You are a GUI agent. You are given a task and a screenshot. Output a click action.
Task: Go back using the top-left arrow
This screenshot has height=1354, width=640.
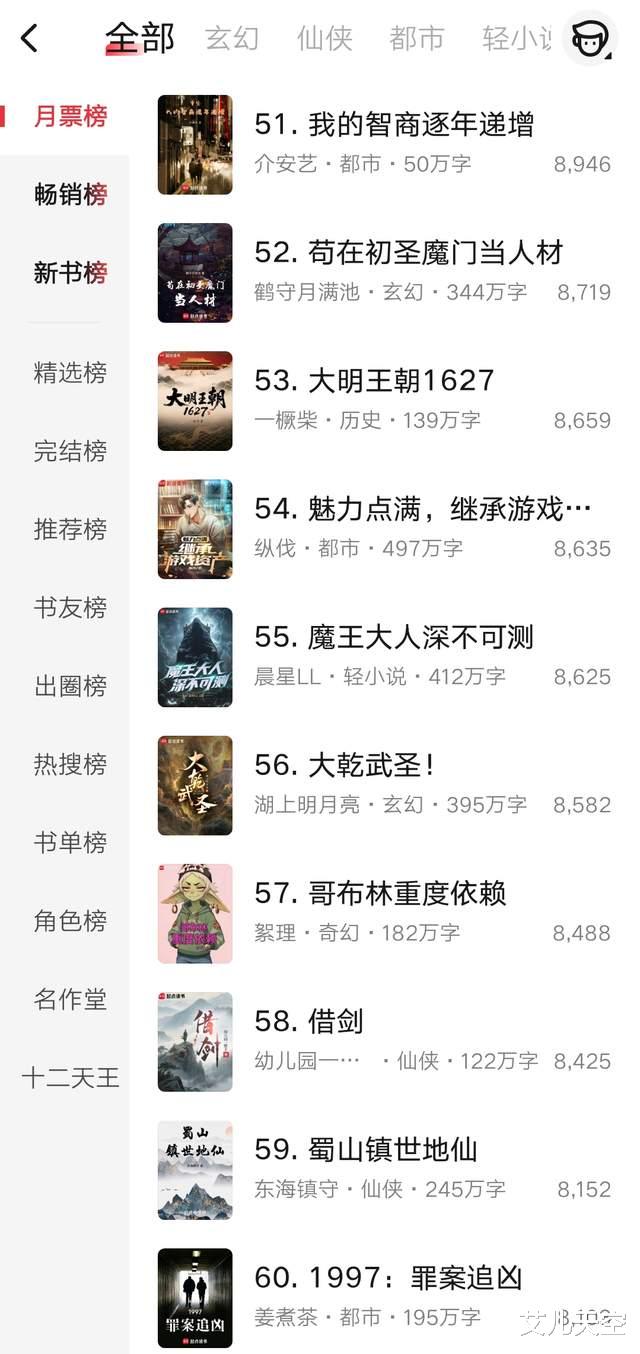click(30, 39)
